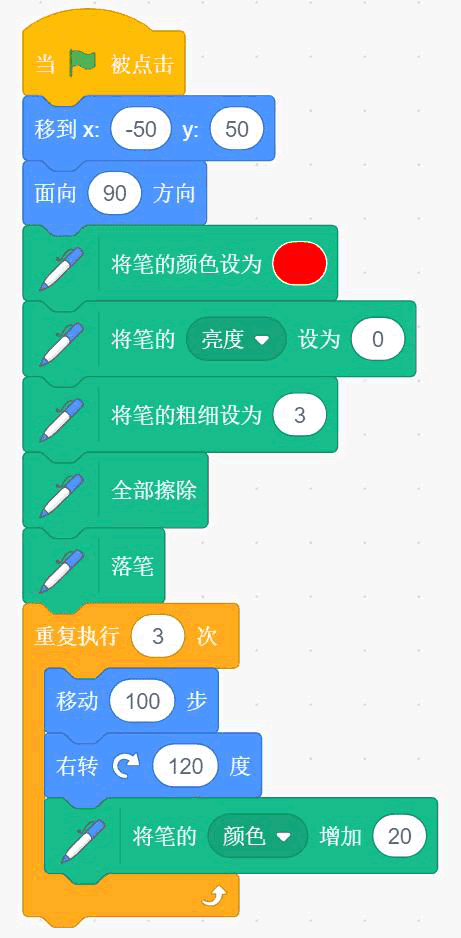This screenshot has width=461, height=938.
Task: Change the 120 degrees field in 右转
Action: point(186,766)
